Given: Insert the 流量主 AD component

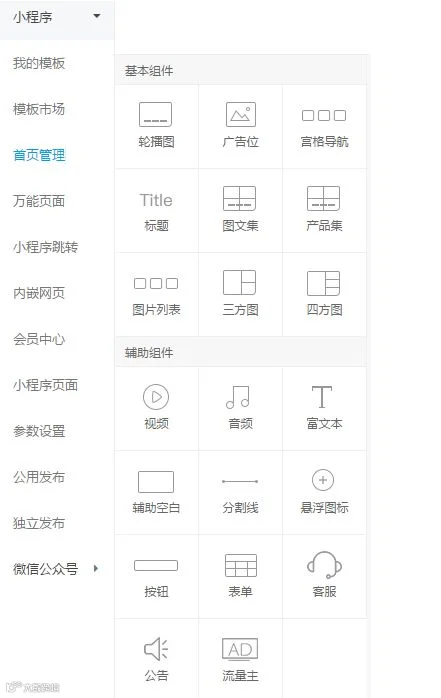Looking at the screenshot, I should [x=240, y=659].
